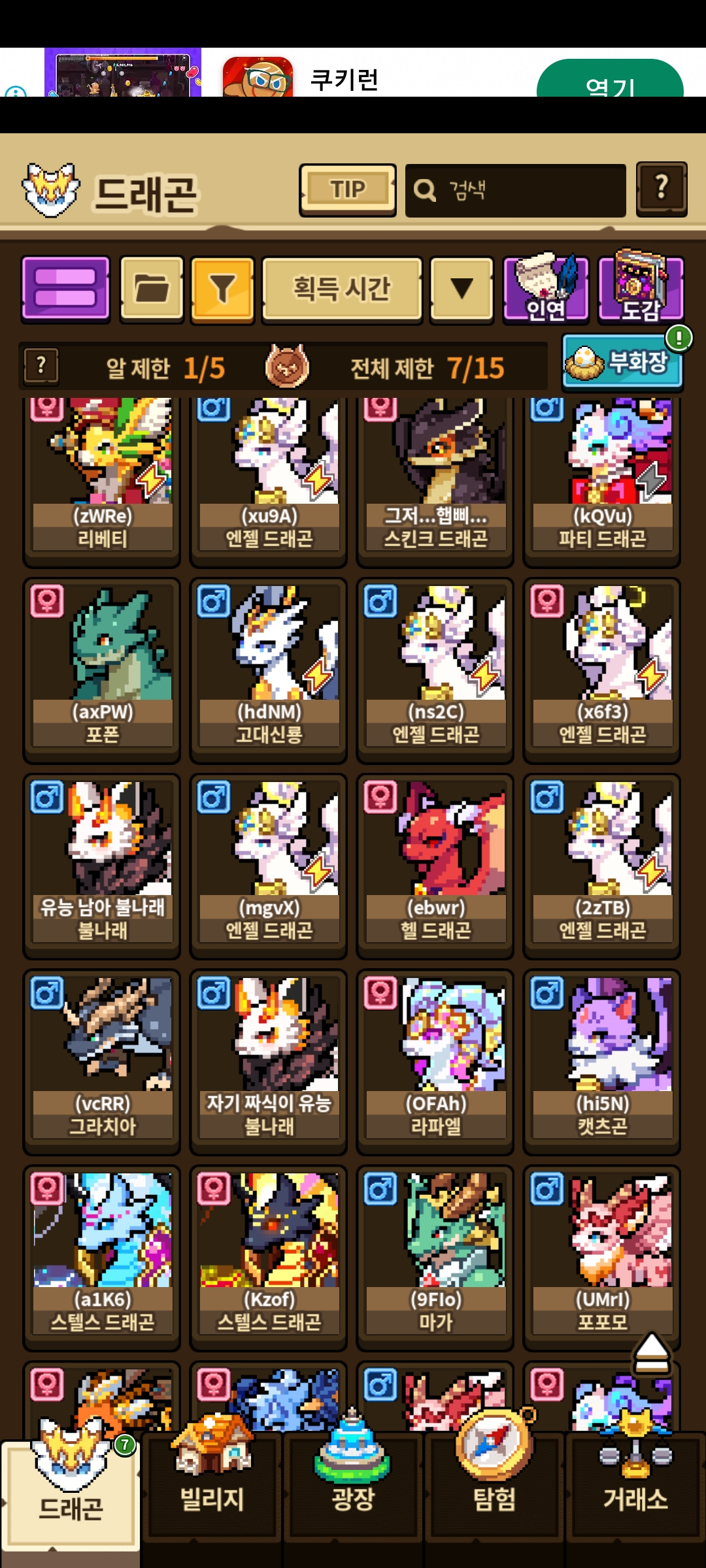Screen dimensions: 706x1568
Task: Open the filter funnel button
Action: tap(222, 289)
